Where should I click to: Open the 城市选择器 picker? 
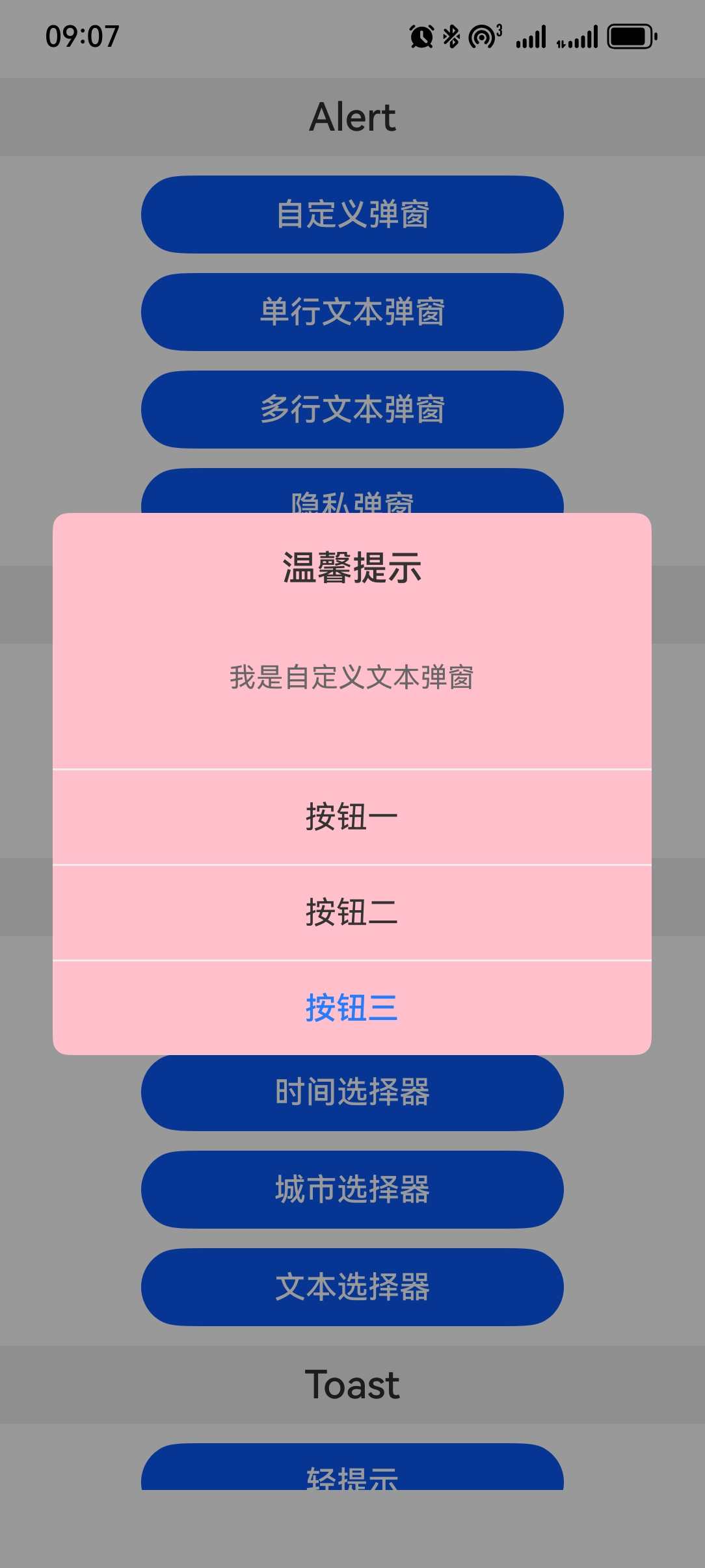tap(352, 1190)
